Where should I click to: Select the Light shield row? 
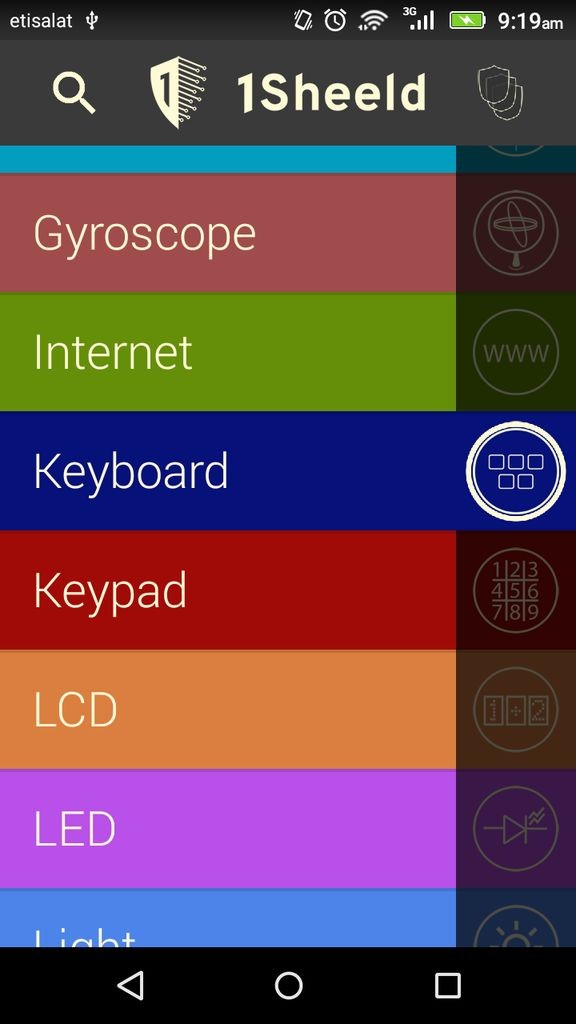point(228,918)
